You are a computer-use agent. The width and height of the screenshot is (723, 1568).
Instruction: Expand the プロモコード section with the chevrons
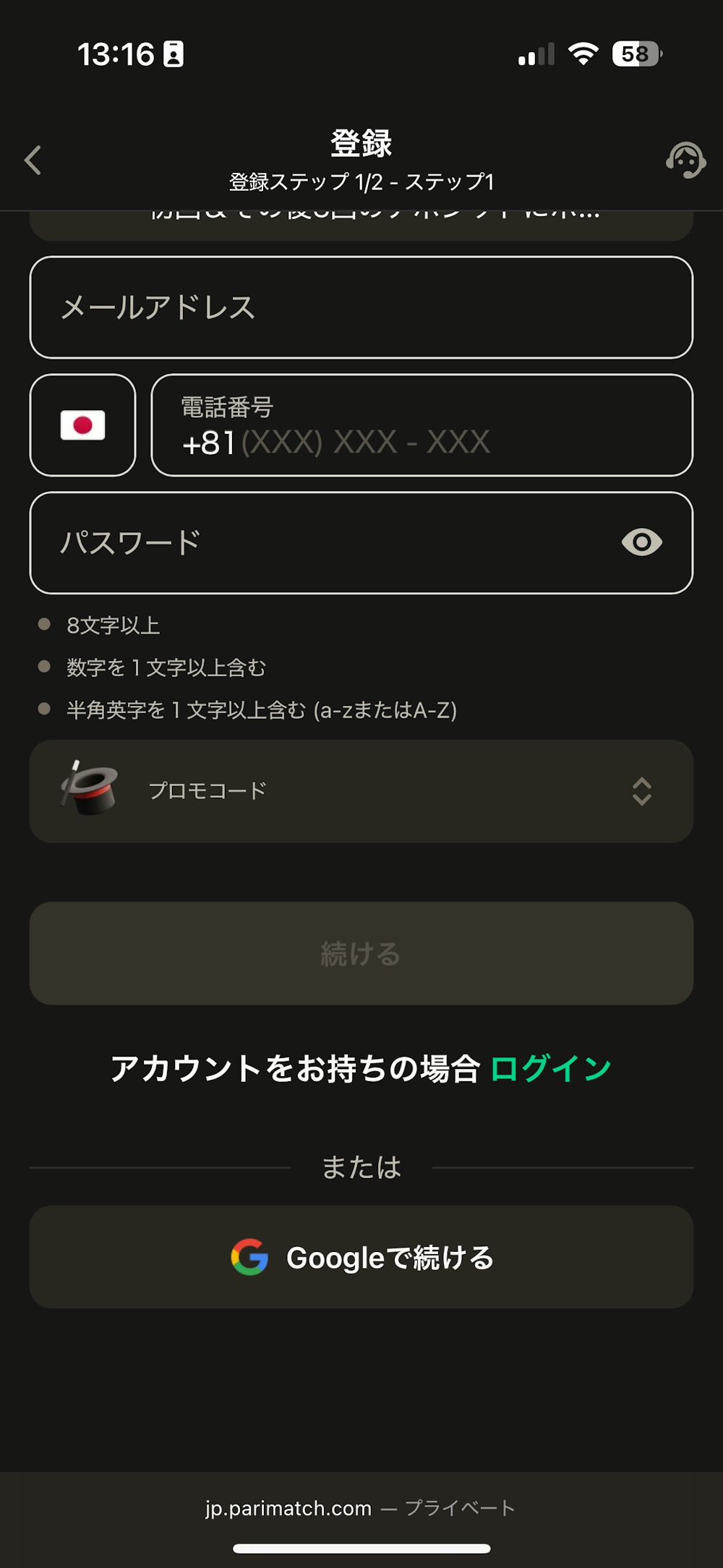tap(643, 791)
